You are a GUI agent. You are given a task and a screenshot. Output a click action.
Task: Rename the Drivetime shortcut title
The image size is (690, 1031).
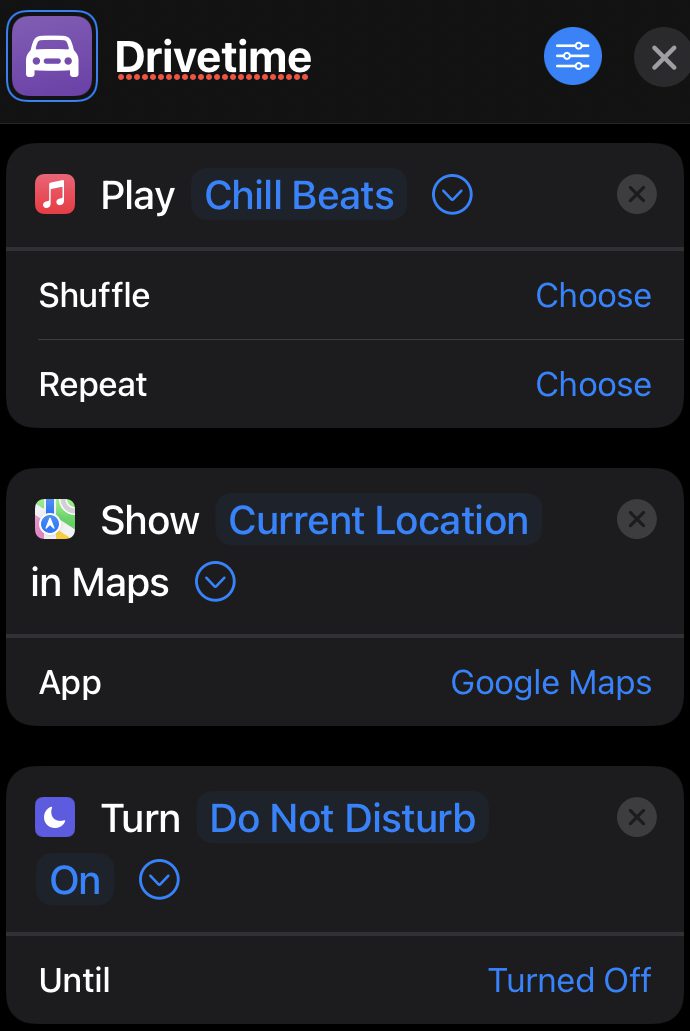[213, 58]
